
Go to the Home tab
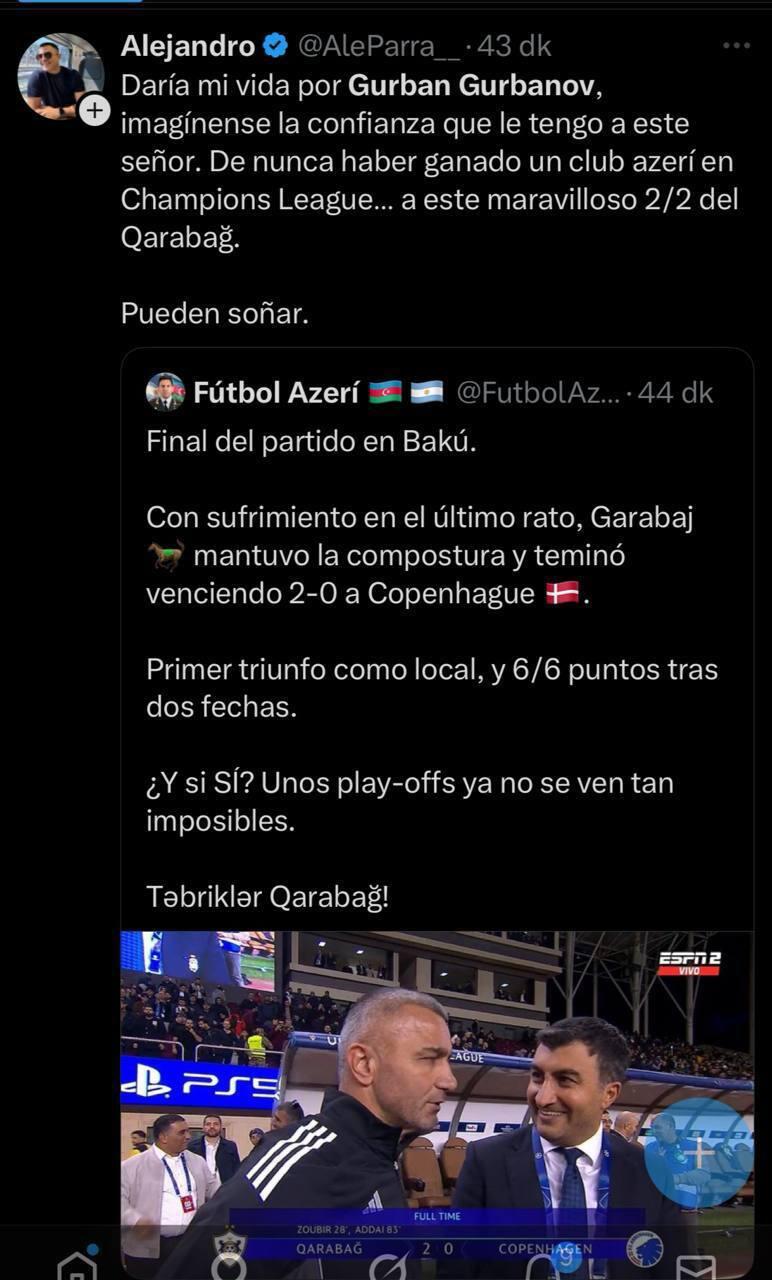click(x=77, y=1265)
